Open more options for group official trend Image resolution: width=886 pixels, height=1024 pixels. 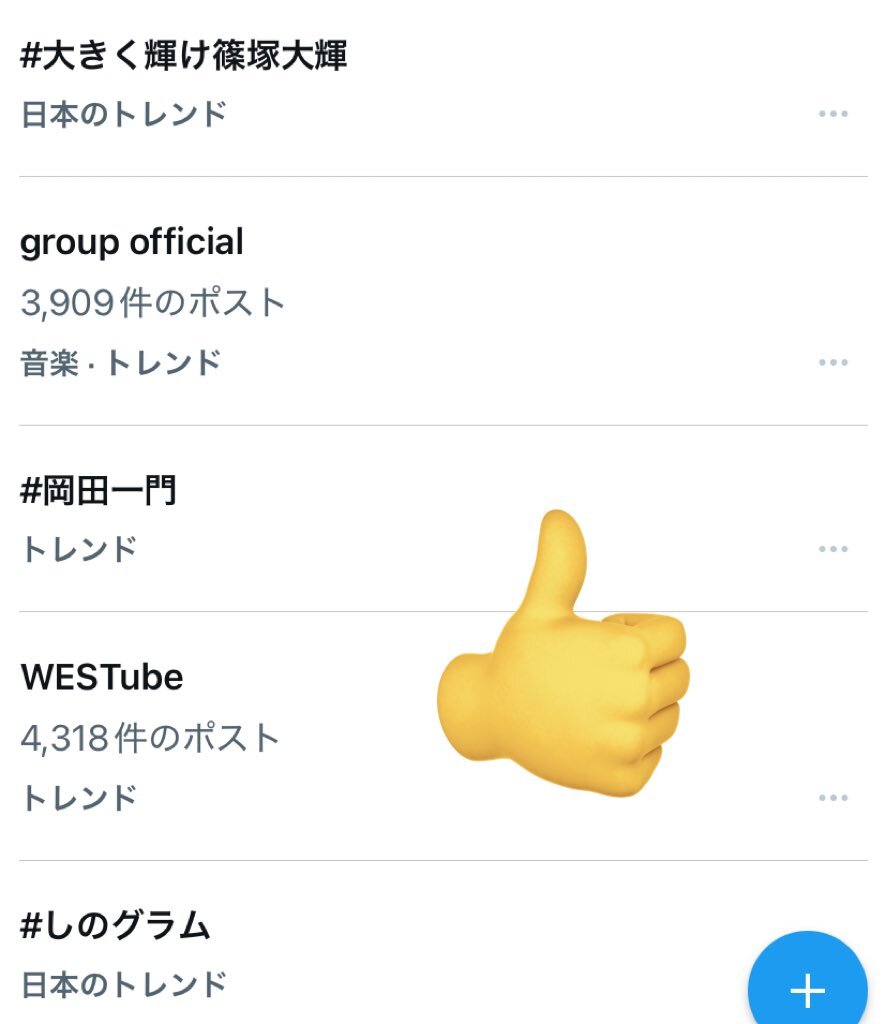[x=835, y=362]
